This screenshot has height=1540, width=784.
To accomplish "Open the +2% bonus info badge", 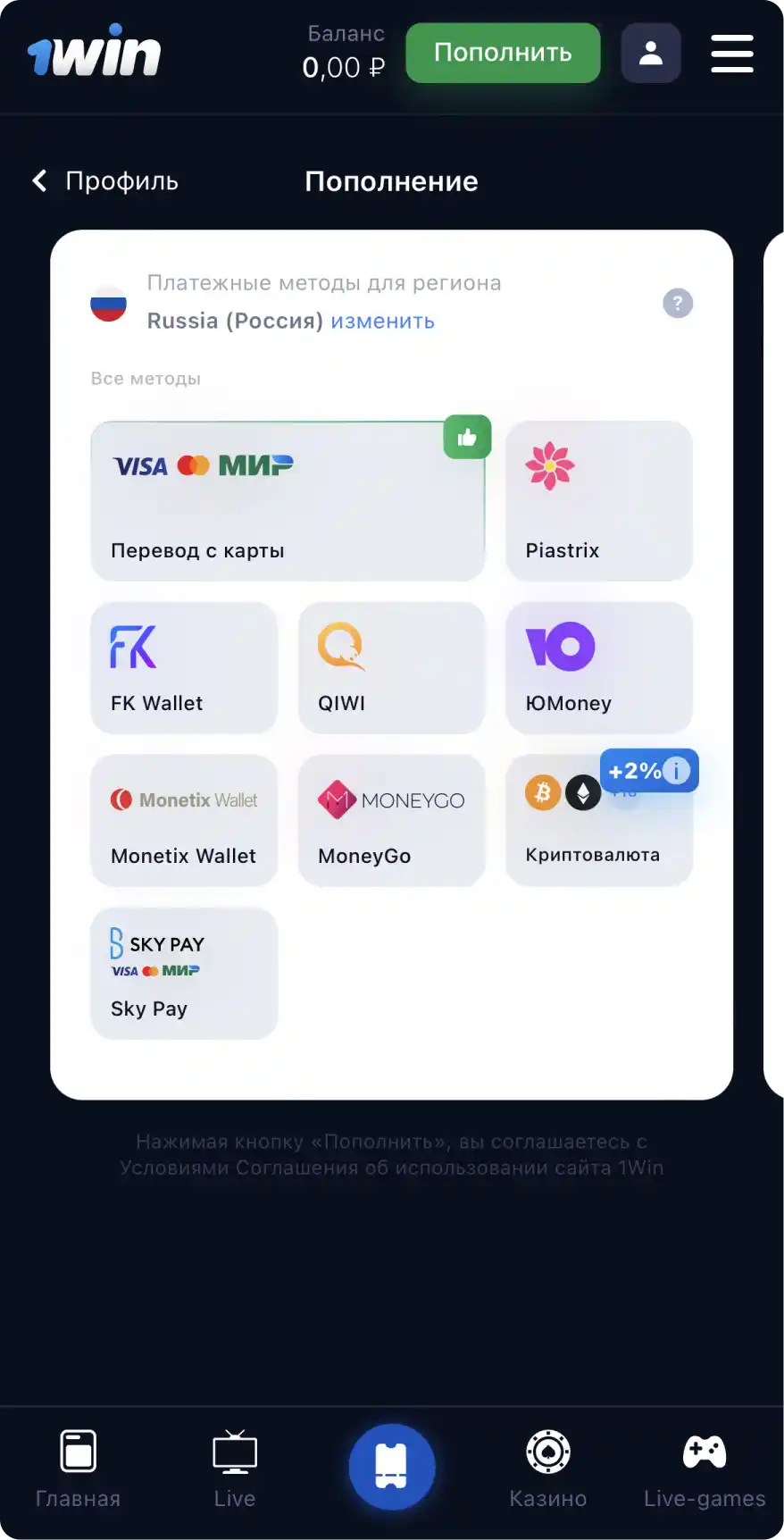I will click(x=649, y=770).
